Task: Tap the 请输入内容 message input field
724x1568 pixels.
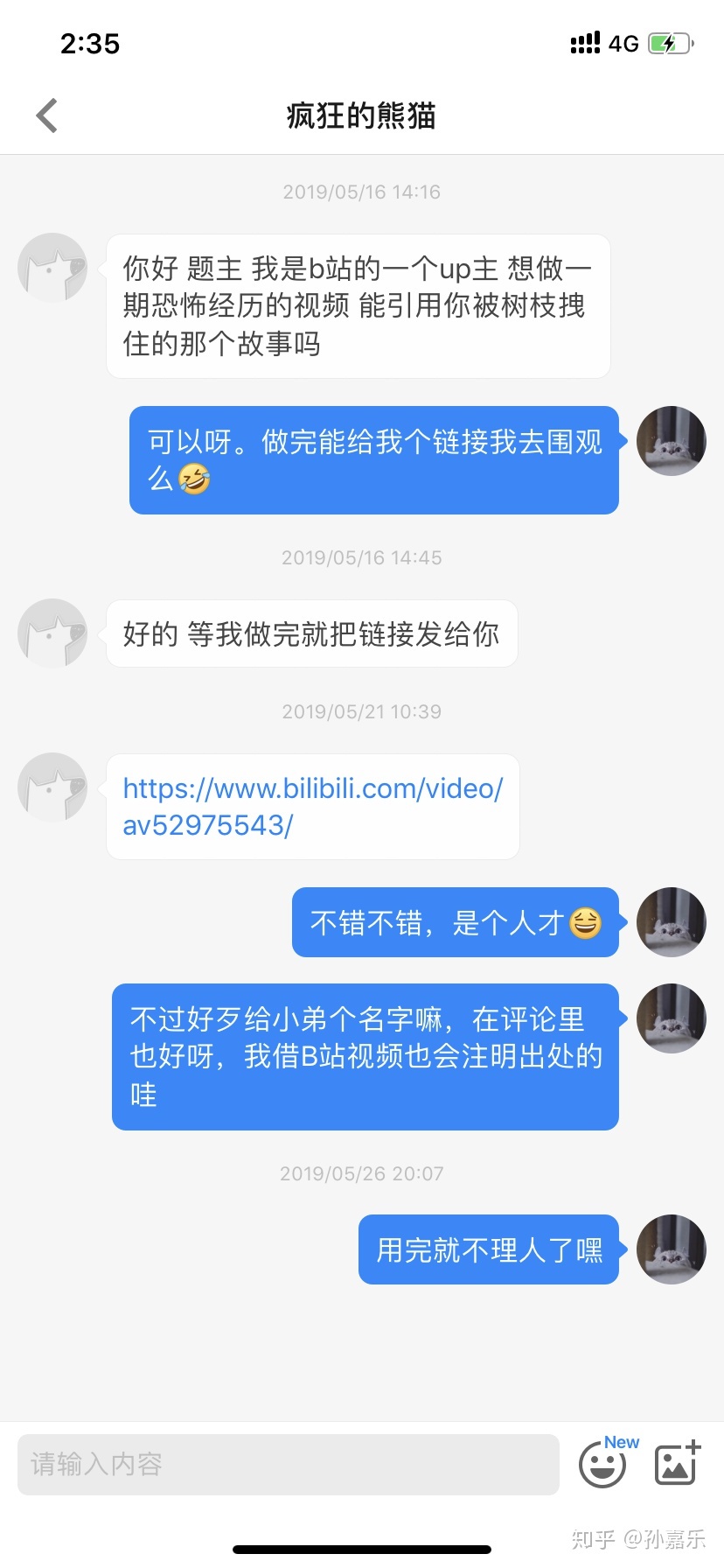Action: click(288, 1464)
